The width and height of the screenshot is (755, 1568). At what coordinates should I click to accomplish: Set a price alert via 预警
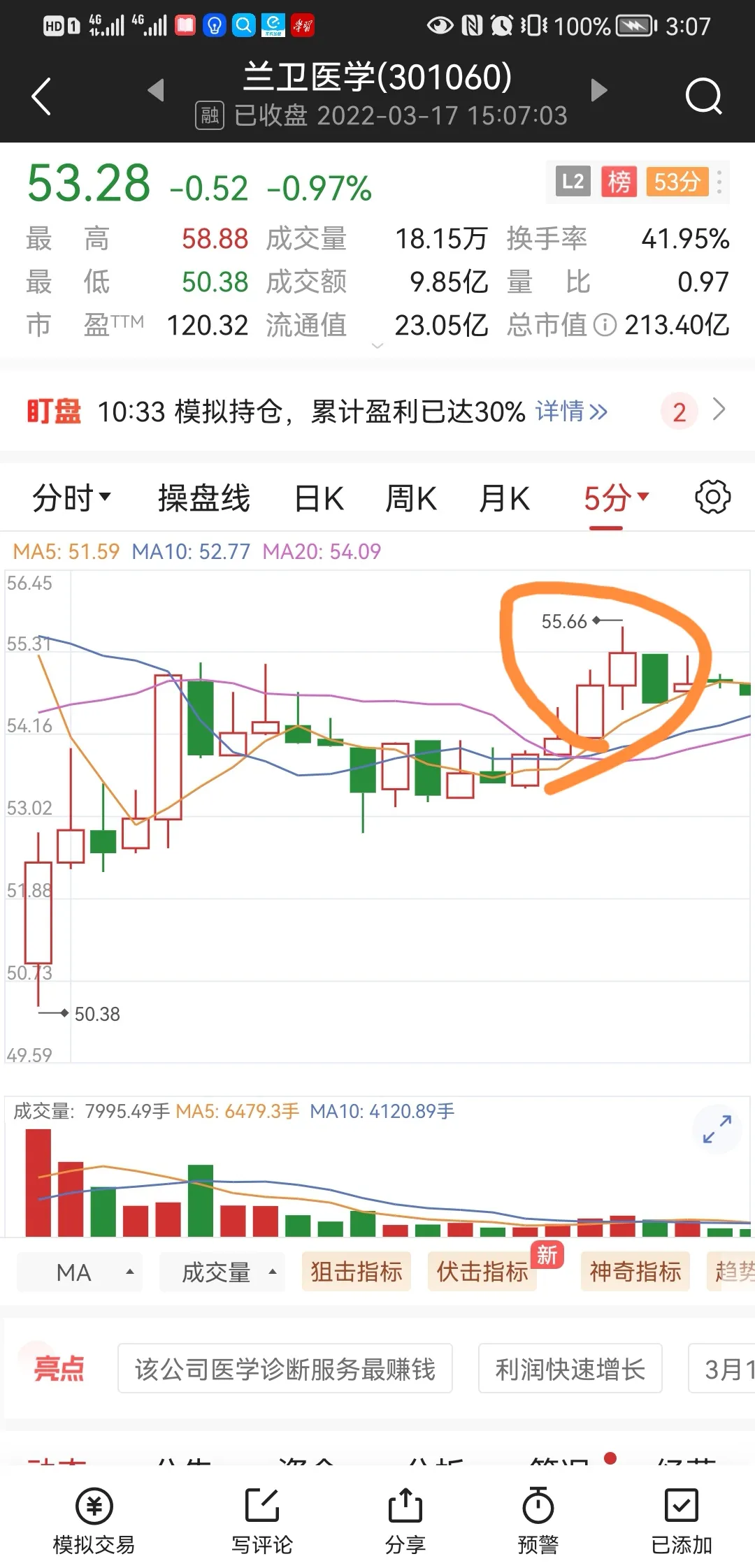(x=538, y=1520)
